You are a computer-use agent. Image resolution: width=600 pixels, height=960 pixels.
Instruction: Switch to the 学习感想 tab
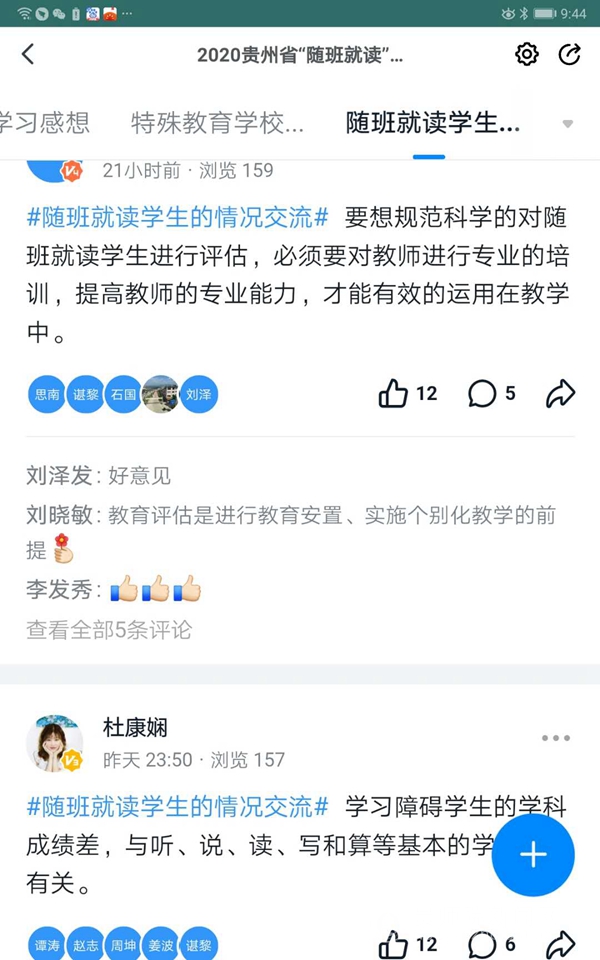[x=44, y=123]
